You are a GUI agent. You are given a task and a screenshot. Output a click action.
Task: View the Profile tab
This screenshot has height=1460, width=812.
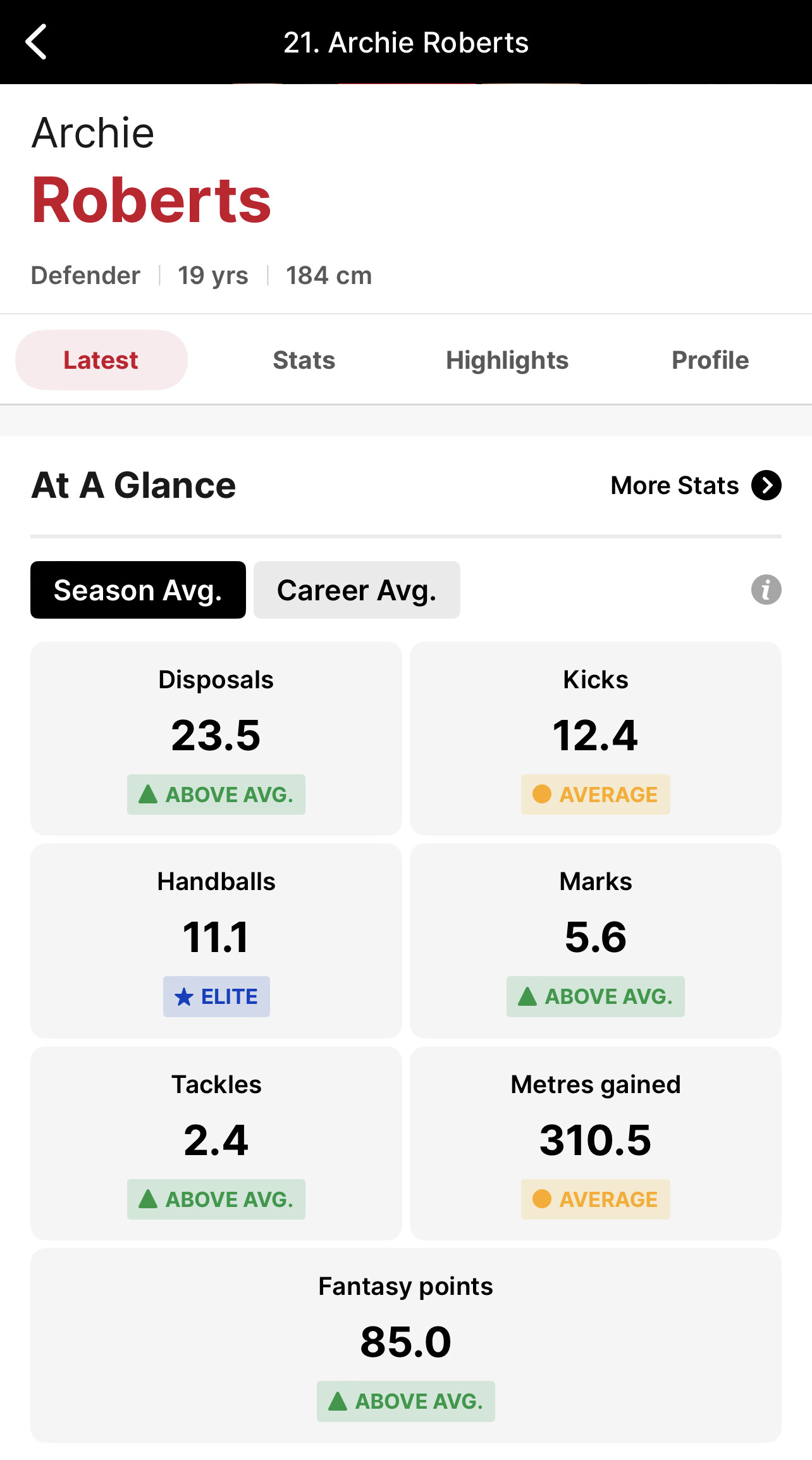point(710,360)
